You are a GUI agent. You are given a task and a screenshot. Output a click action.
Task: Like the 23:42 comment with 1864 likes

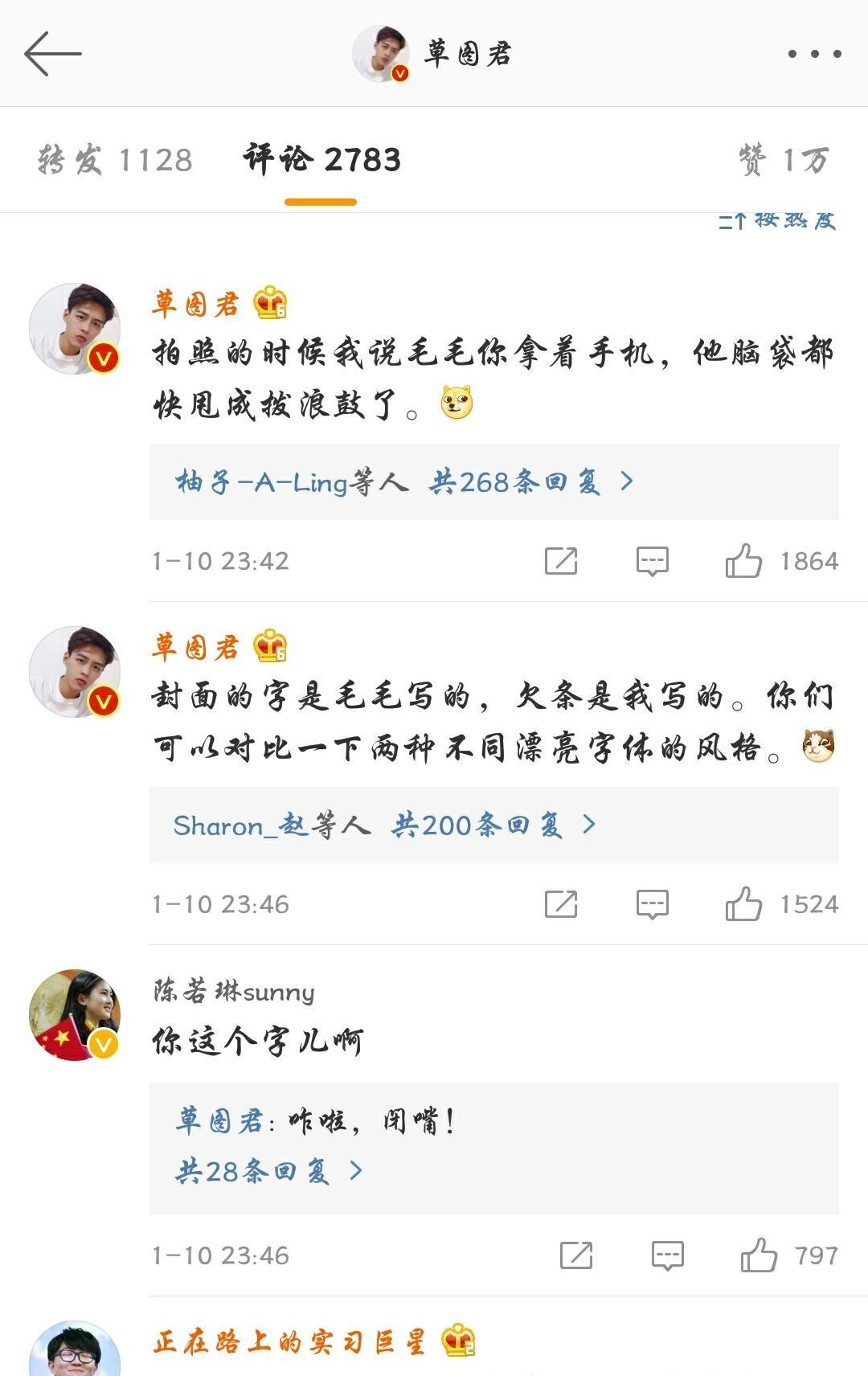click(x=743, y=561)
